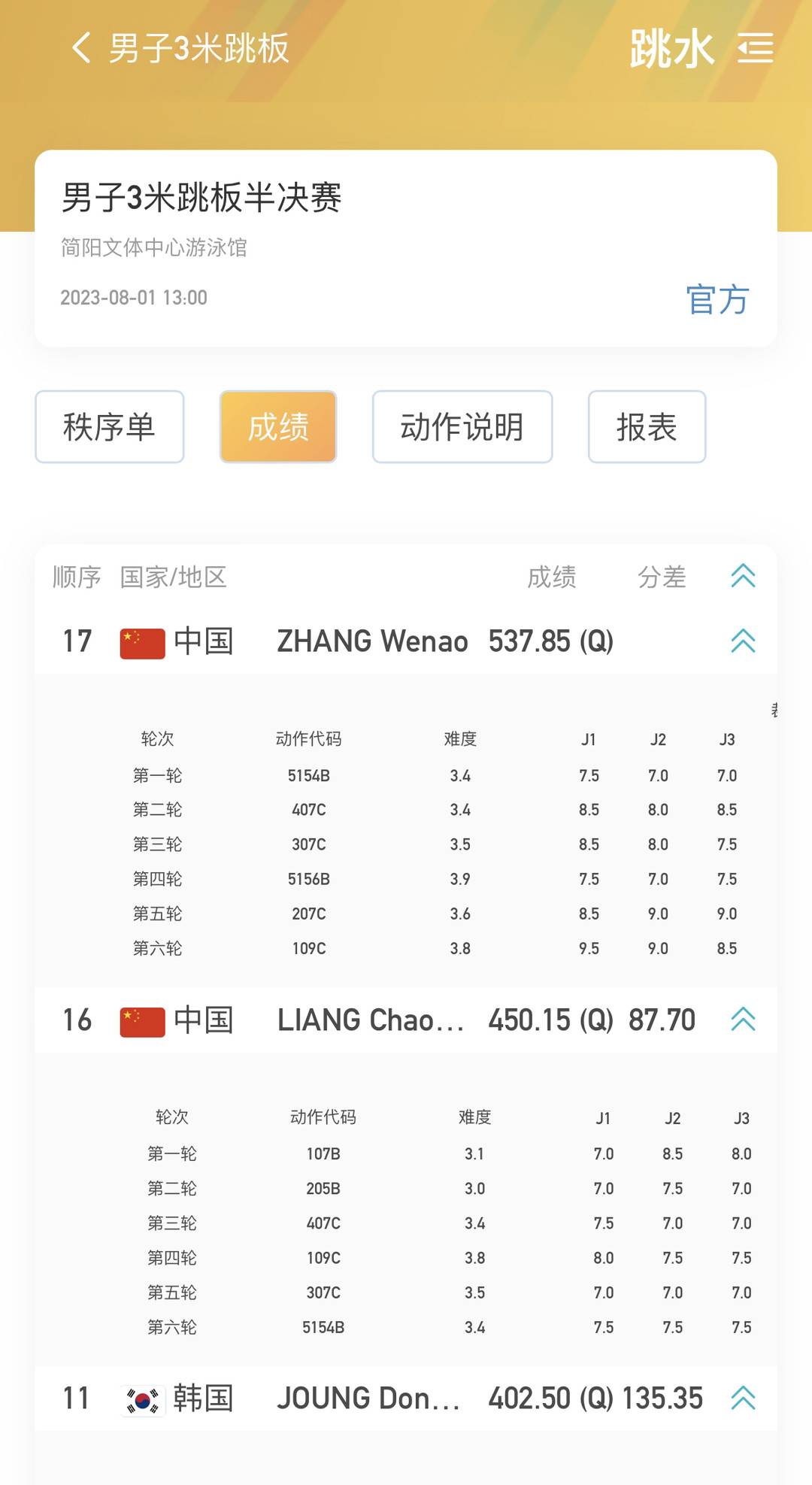
Task: Switch to the 报表 tab
Action: pos(647,427)
